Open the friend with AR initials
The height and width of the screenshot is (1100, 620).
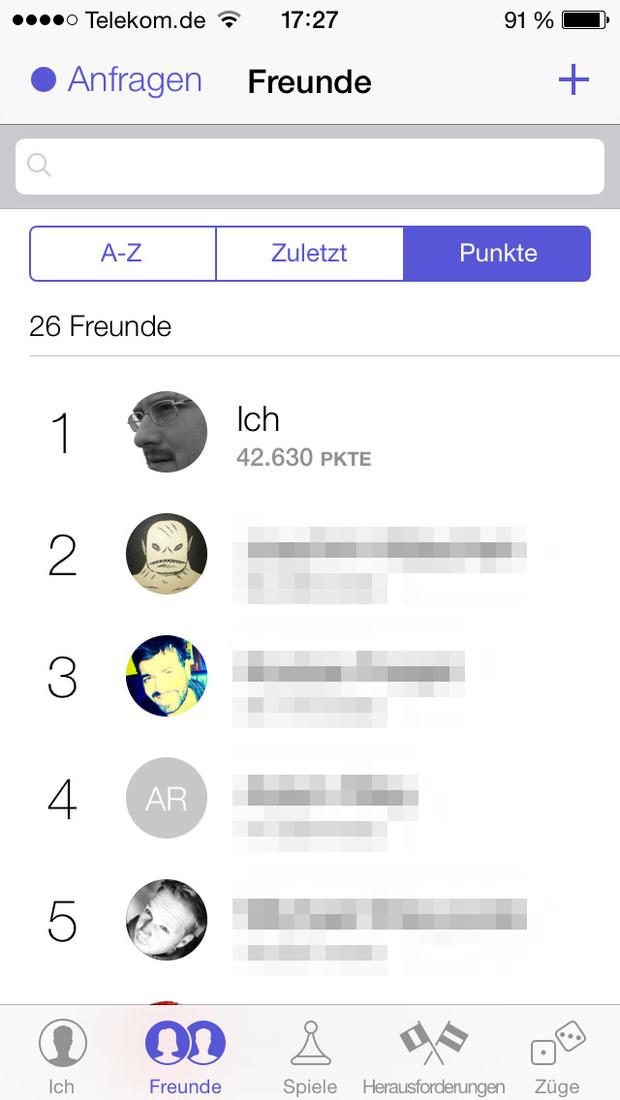(x=310, y=798)
